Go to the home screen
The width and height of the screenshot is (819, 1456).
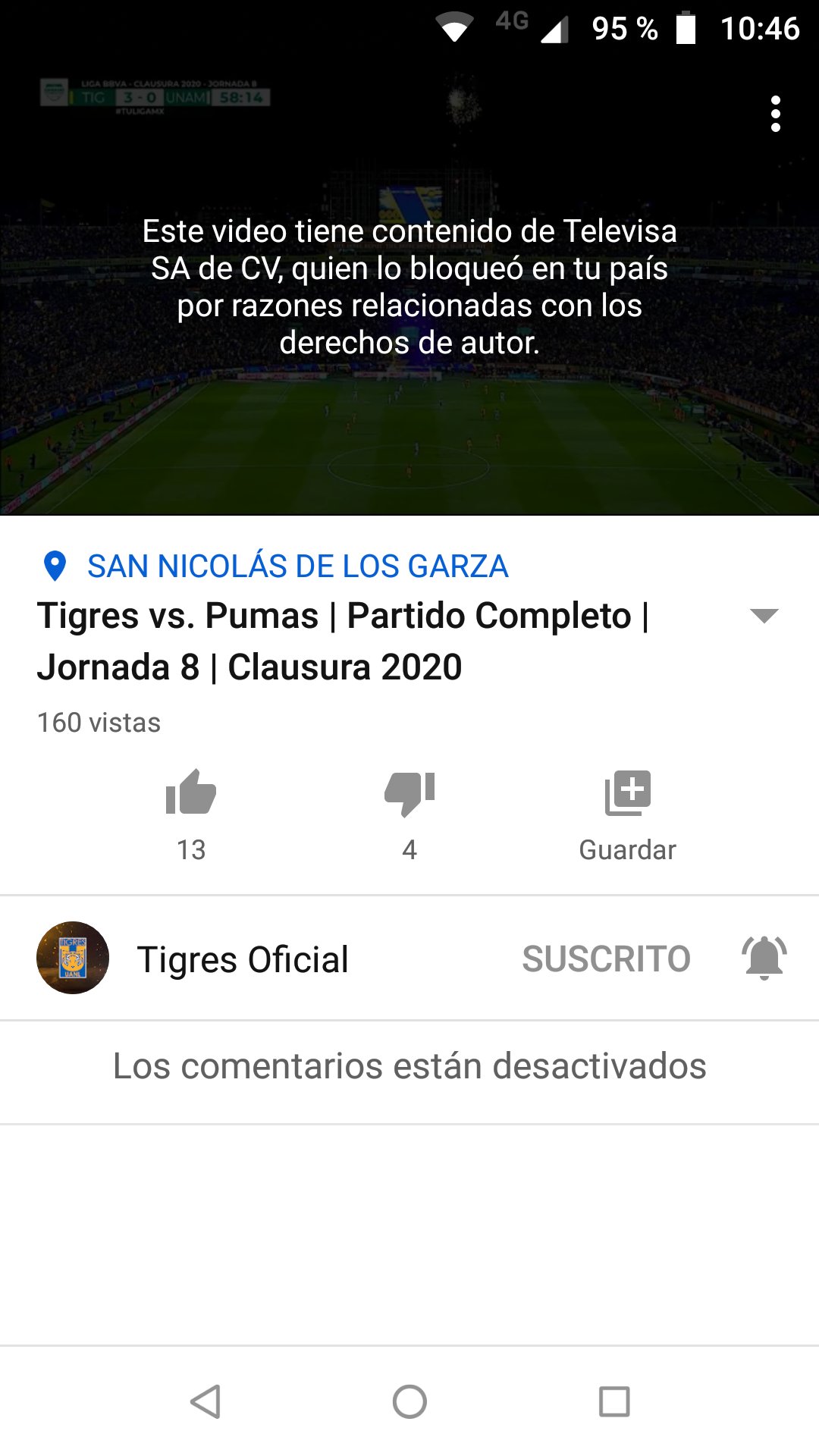(409, 1401)
